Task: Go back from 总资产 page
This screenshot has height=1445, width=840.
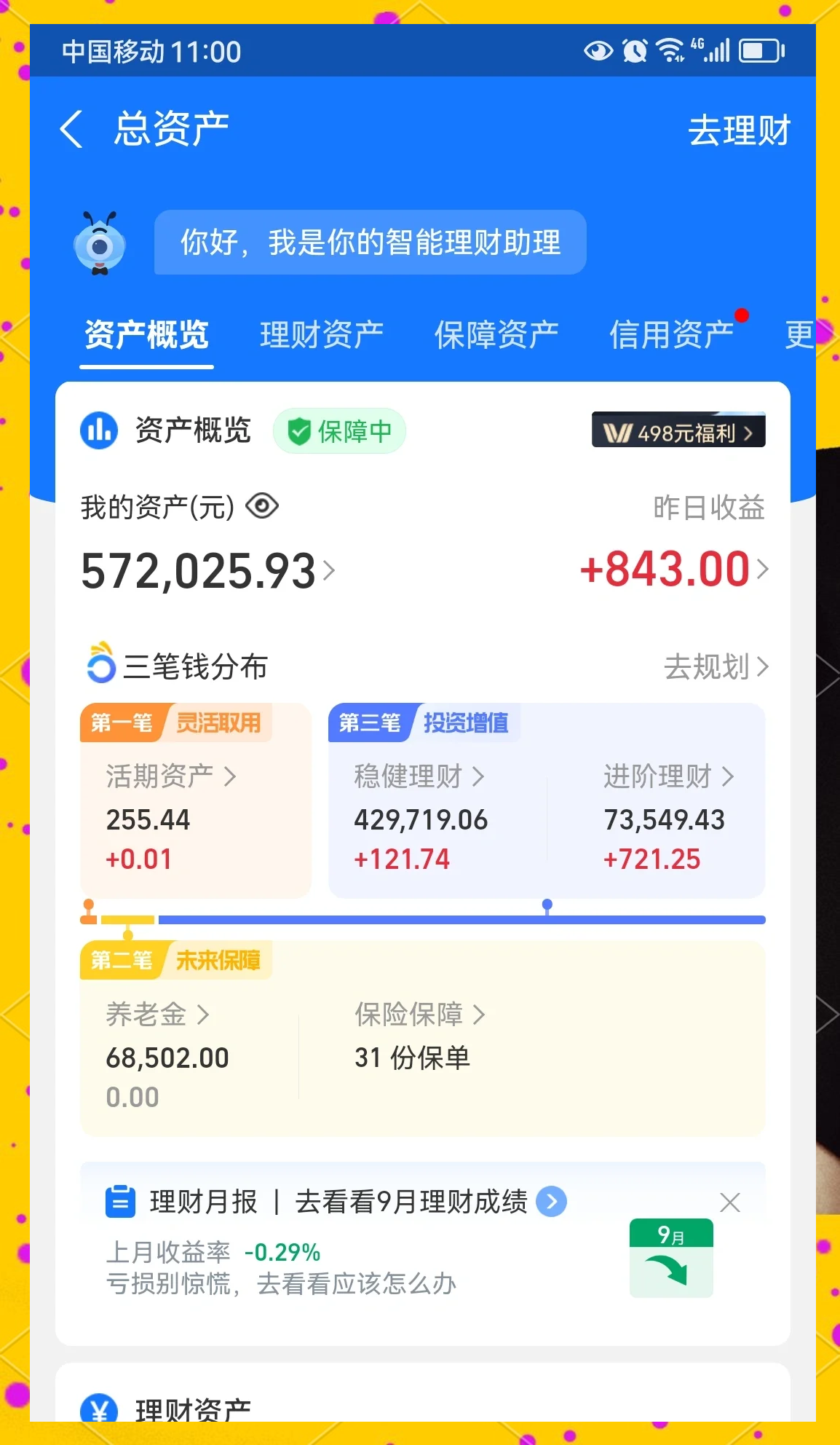Action: click(x=71, y=130)
